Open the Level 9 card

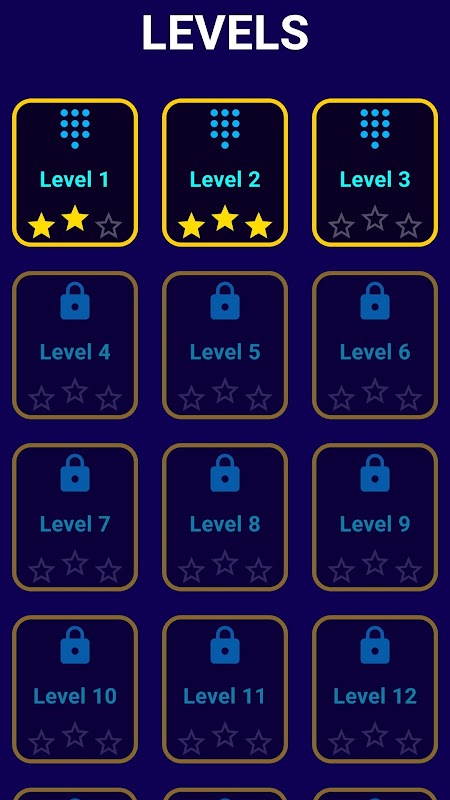coord(375,517)
